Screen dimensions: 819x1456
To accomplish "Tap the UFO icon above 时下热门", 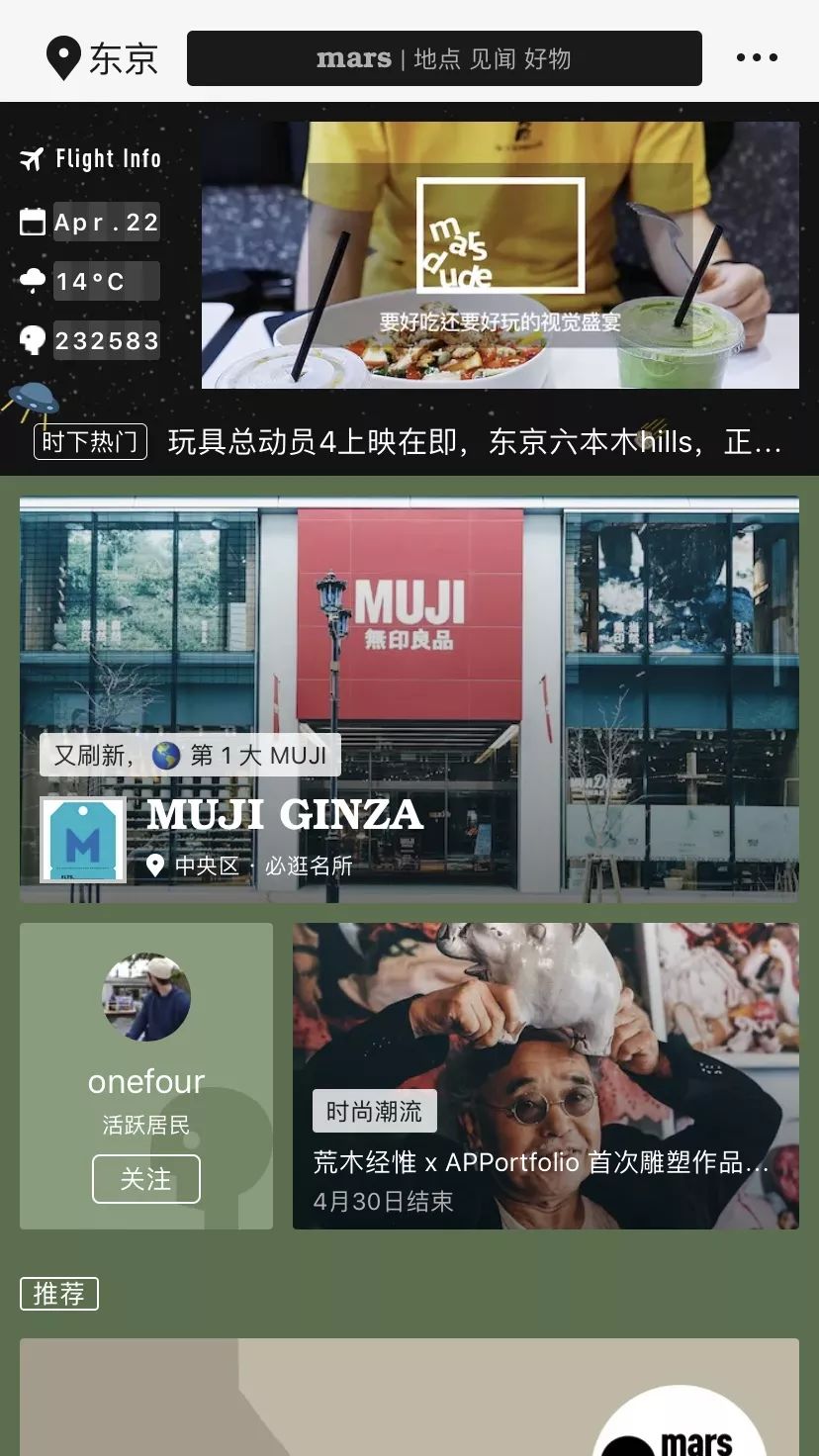I will [35, 398].
